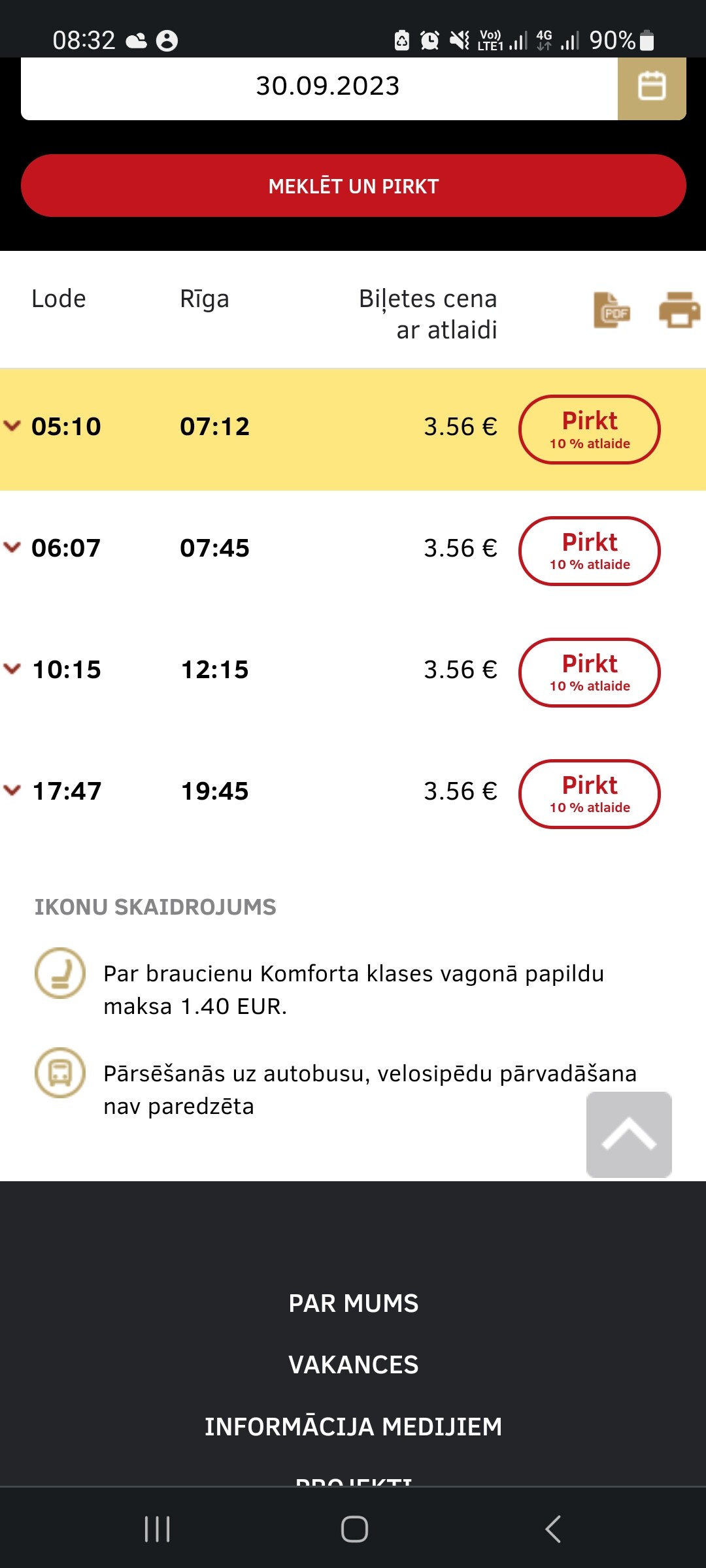Buy a ticket for the 10:15 train
The width and height of the screenshot is (706, 1568).
(589, 673)
